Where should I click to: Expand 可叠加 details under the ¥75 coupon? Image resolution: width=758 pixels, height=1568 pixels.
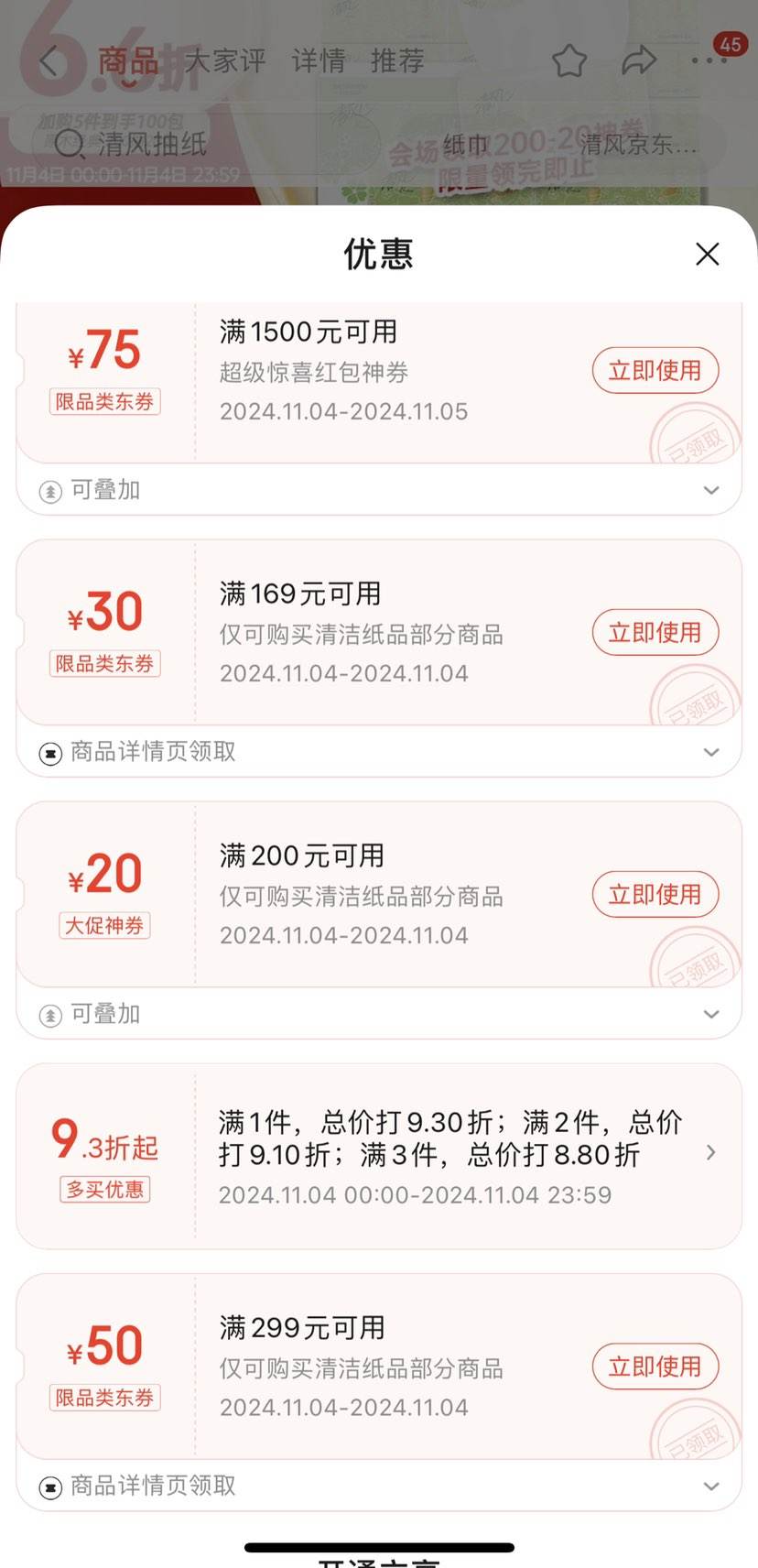711,489
